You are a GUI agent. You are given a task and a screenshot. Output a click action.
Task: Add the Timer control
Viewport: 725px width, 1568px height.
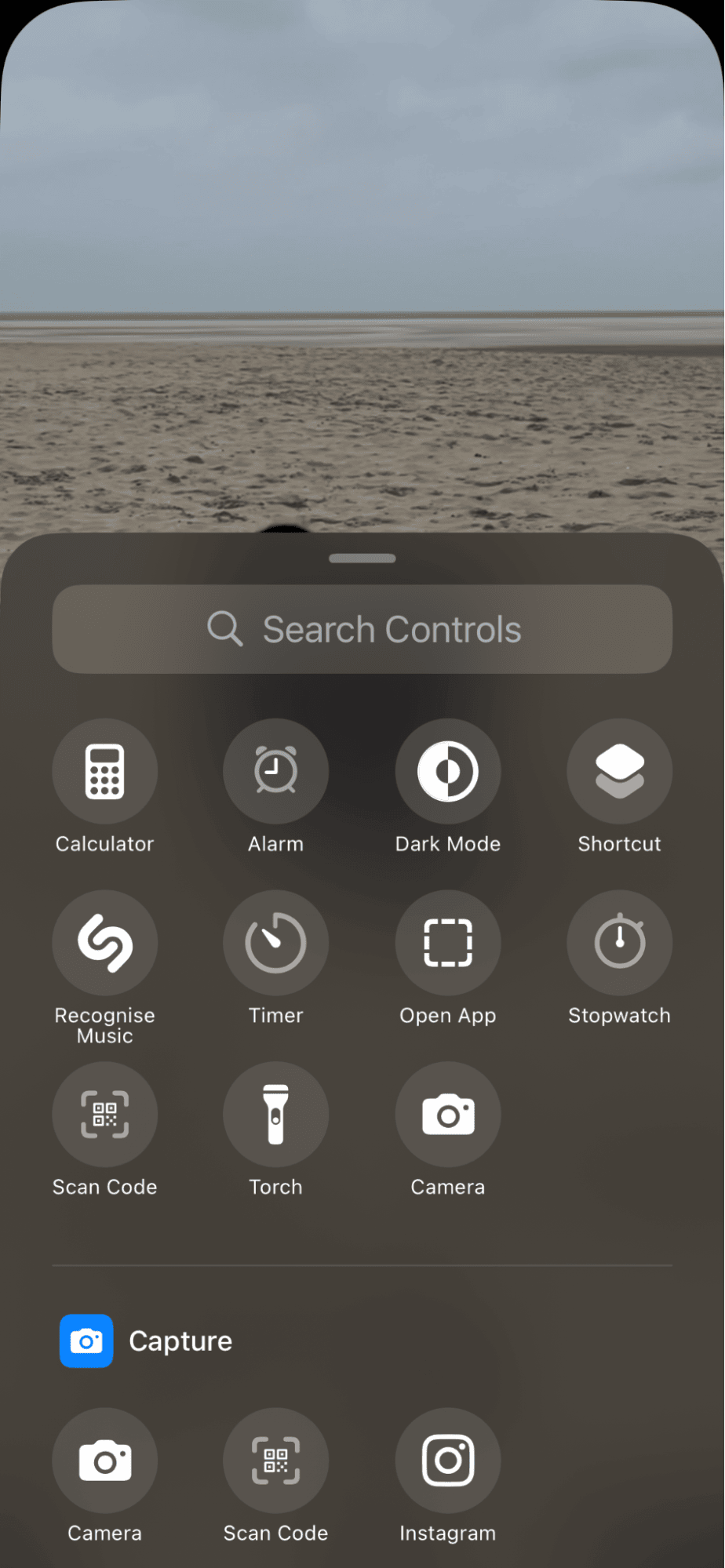tap(275, 942)
